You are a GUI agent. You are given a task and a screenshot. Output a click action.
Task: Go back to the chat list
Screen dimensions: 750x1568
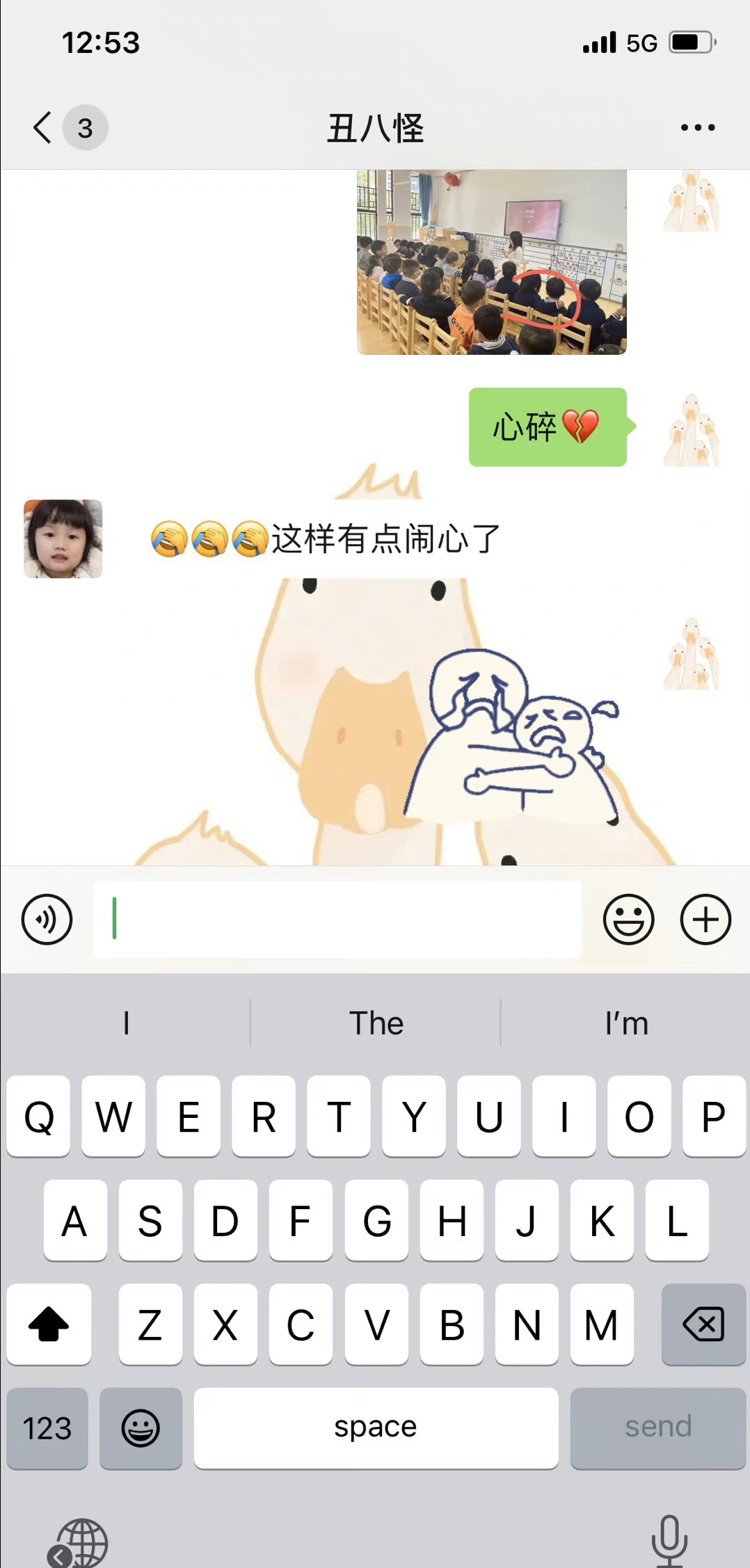43,128
